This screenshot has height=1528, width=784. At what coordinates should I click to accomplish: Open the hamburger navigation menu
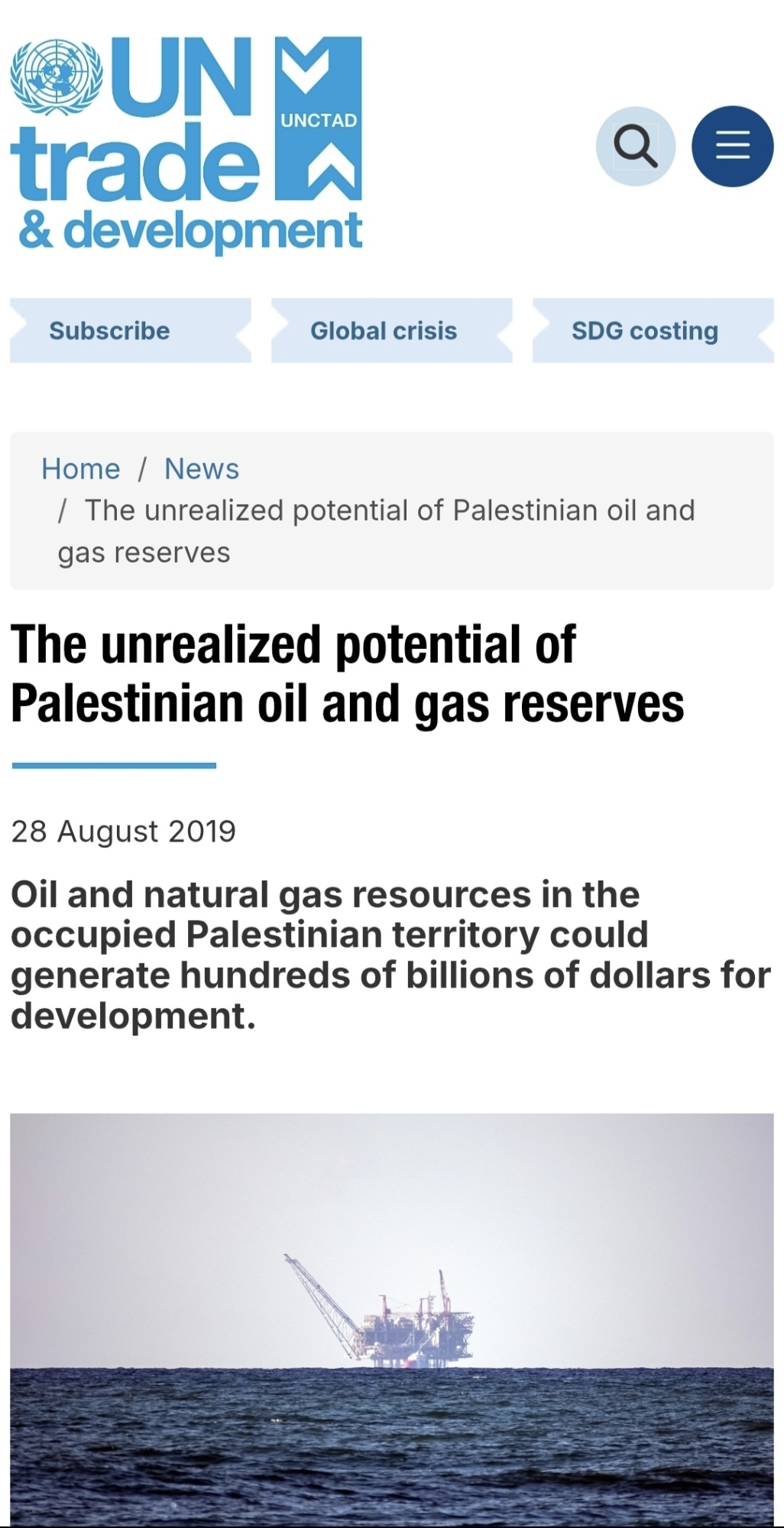click(732, 146)
